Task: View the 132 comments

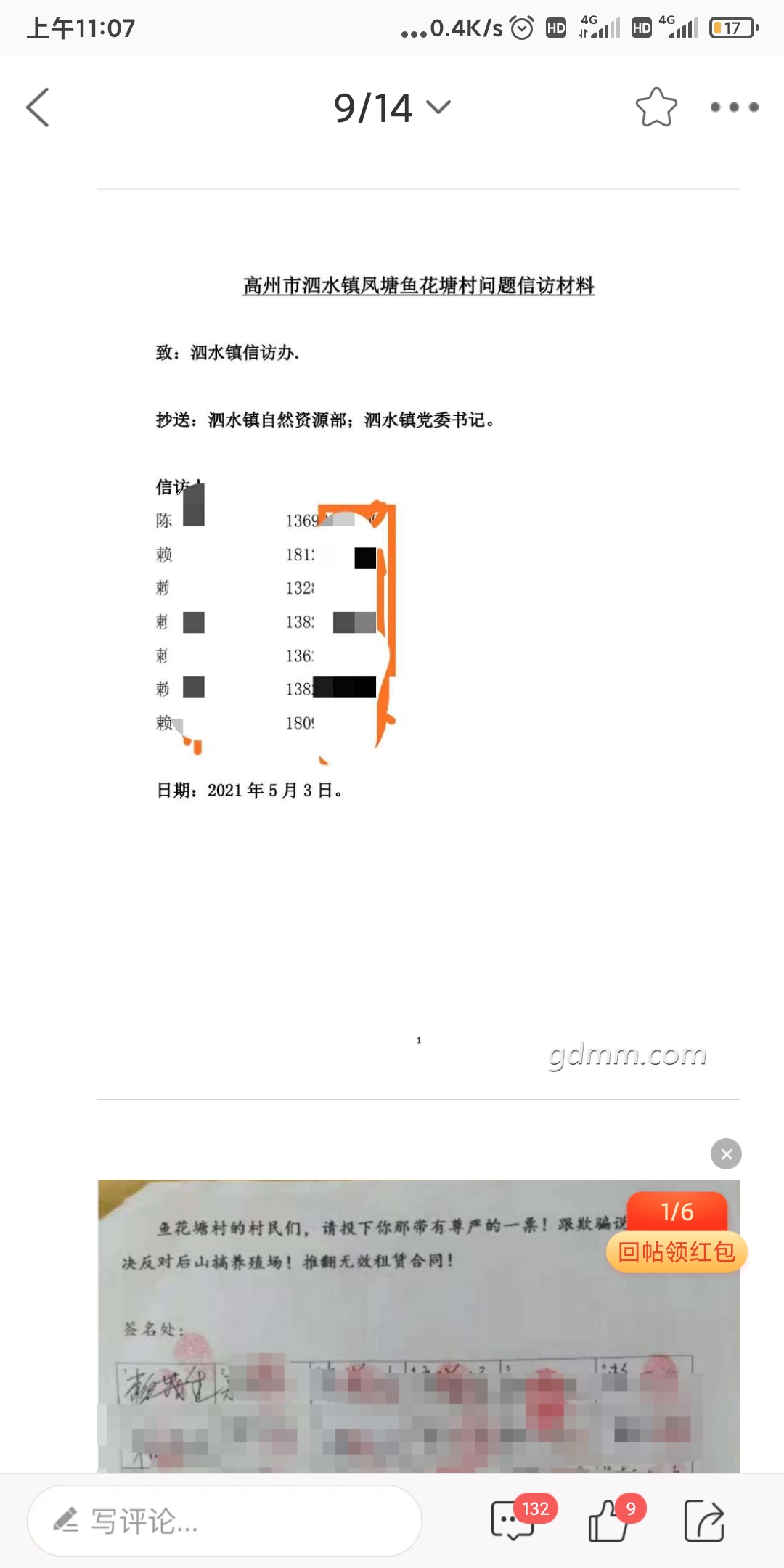Action: [x=514, y=1520]
